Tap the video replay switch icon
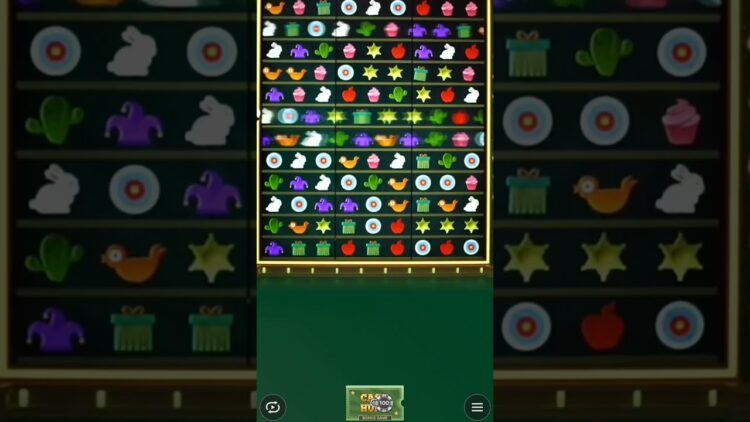 point(272,406)
